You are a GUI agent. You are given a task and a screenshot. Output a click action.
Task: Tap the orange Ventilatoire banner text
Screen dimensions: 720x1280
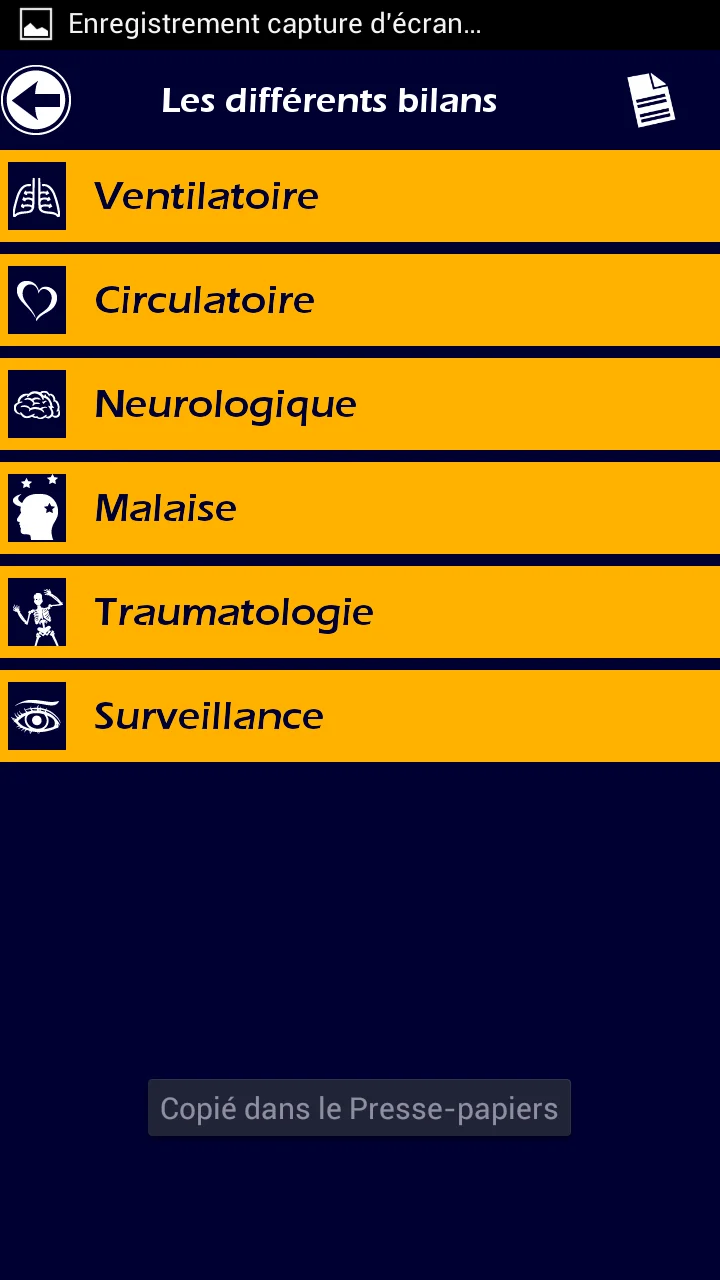click(206, 196)
